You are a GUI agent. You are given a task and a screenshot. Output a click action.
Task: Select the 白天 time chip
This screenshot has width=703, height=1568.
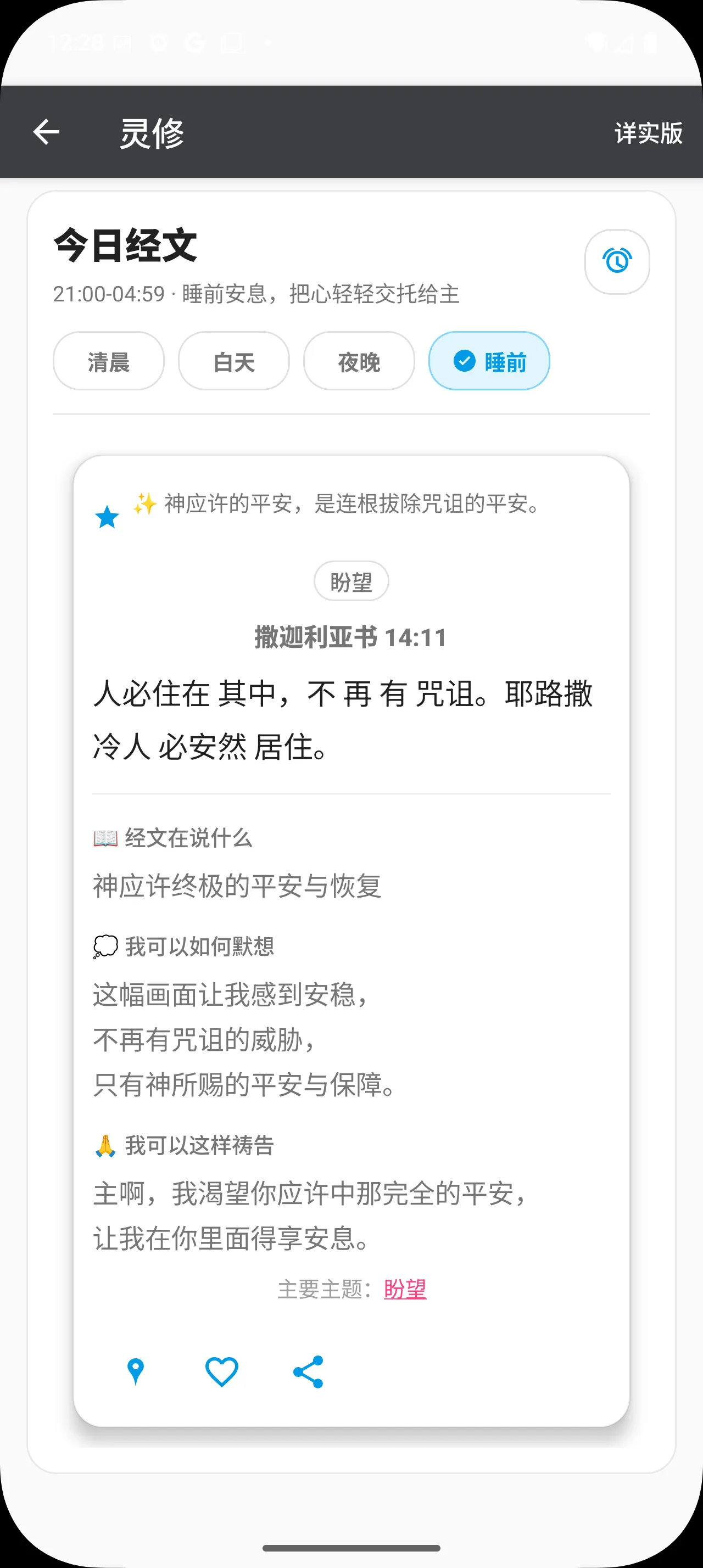[234, 361]
